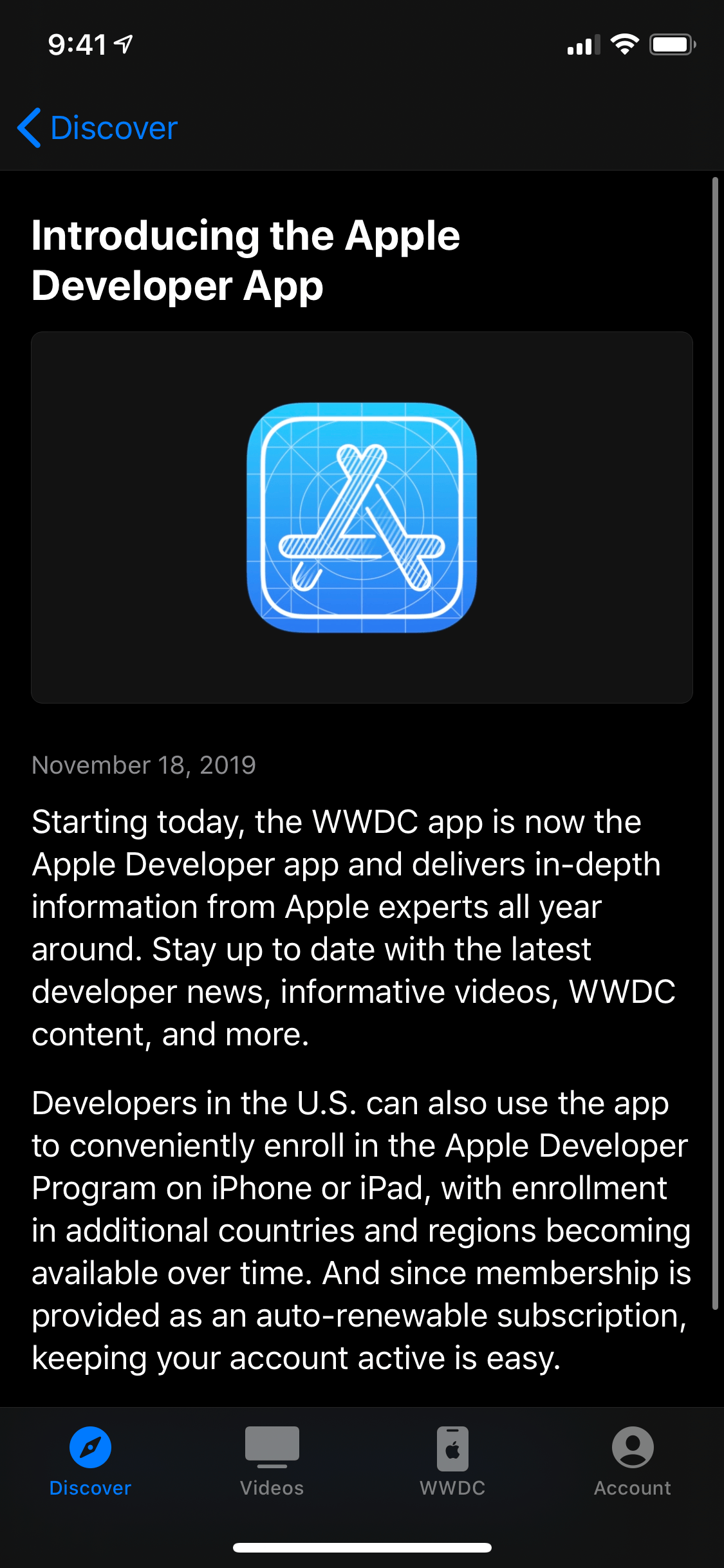Screen dimensions: 724x1568
Task: Go back to Discover
Action: tap(98, 127)
